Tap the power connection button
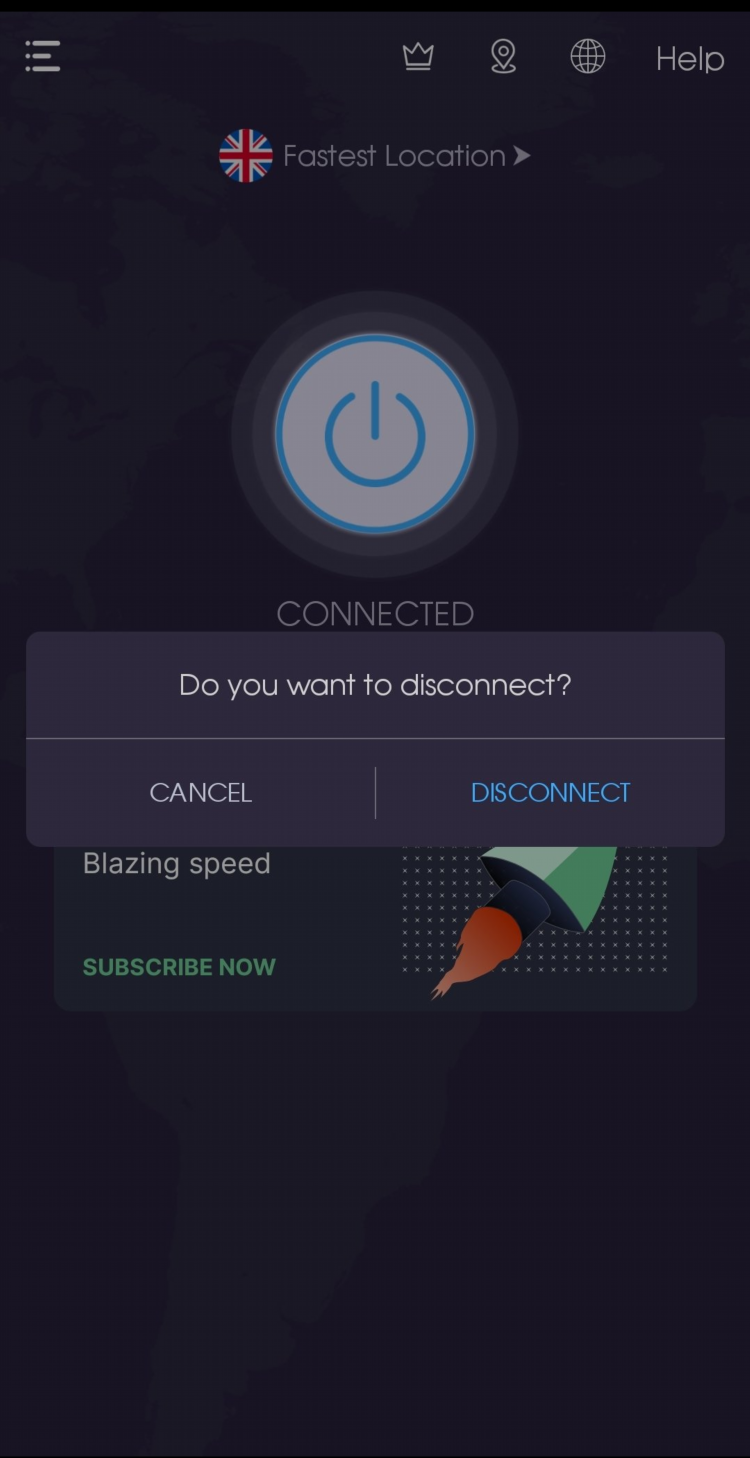 click(x=375, y=434)
